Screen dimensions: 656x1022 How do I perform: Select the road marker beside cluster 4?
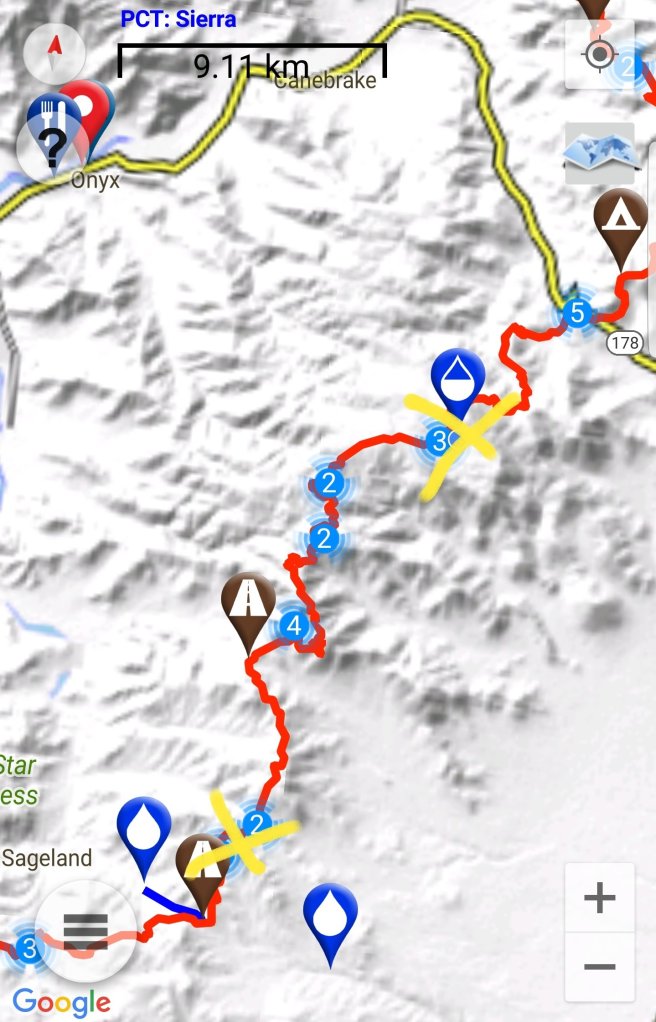click(x=248, y=604)
